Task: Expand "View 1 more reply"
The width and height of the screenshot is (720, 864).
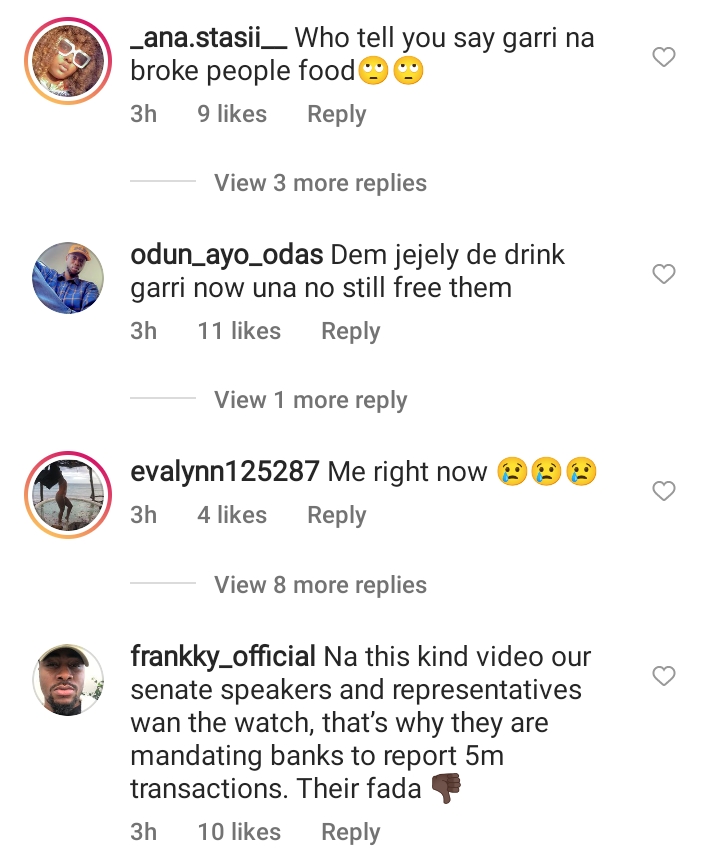Action: (x=310, y=400)
